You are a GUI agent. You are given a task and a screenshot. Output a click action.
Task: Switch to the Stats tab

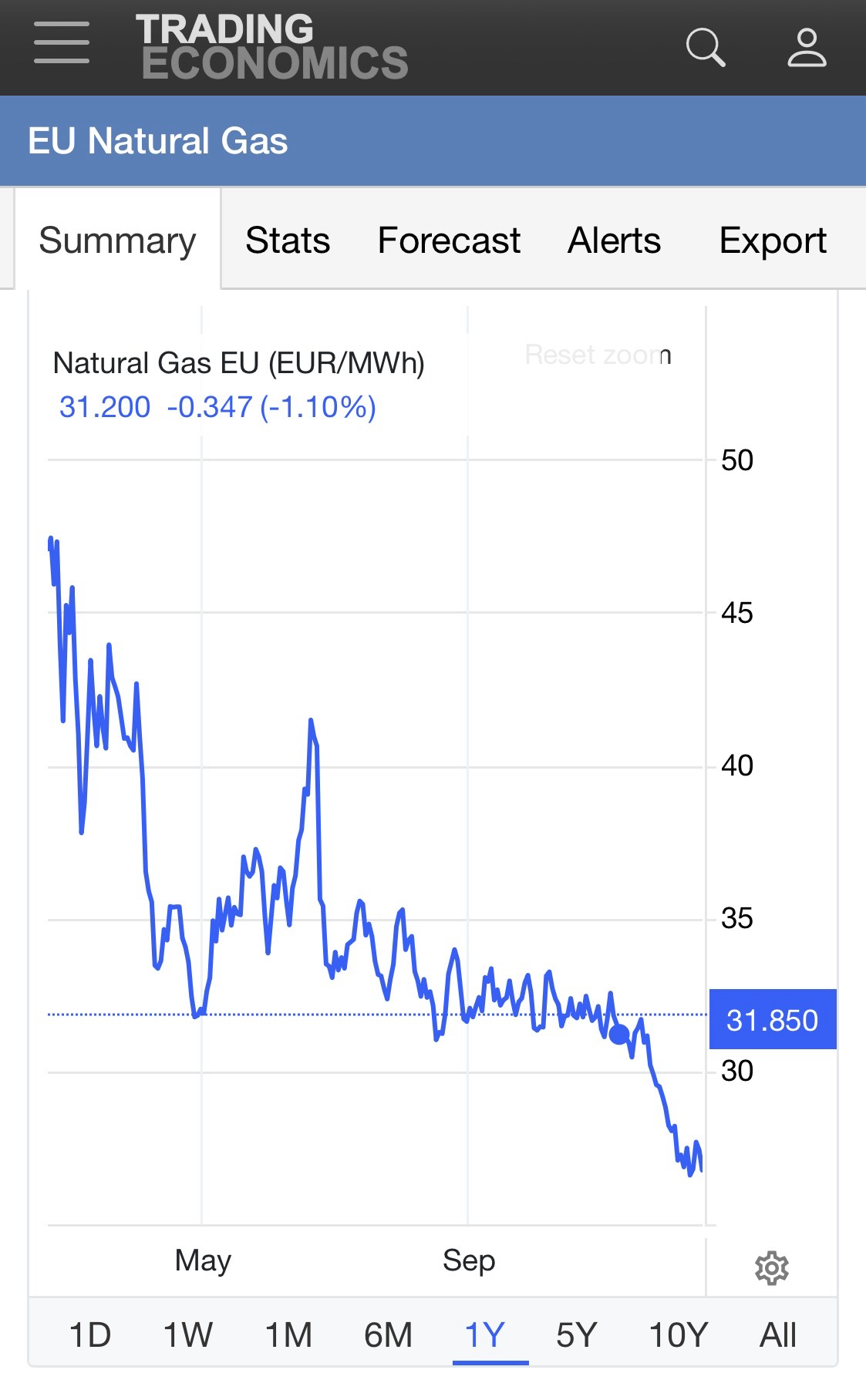tap(288, 241)
